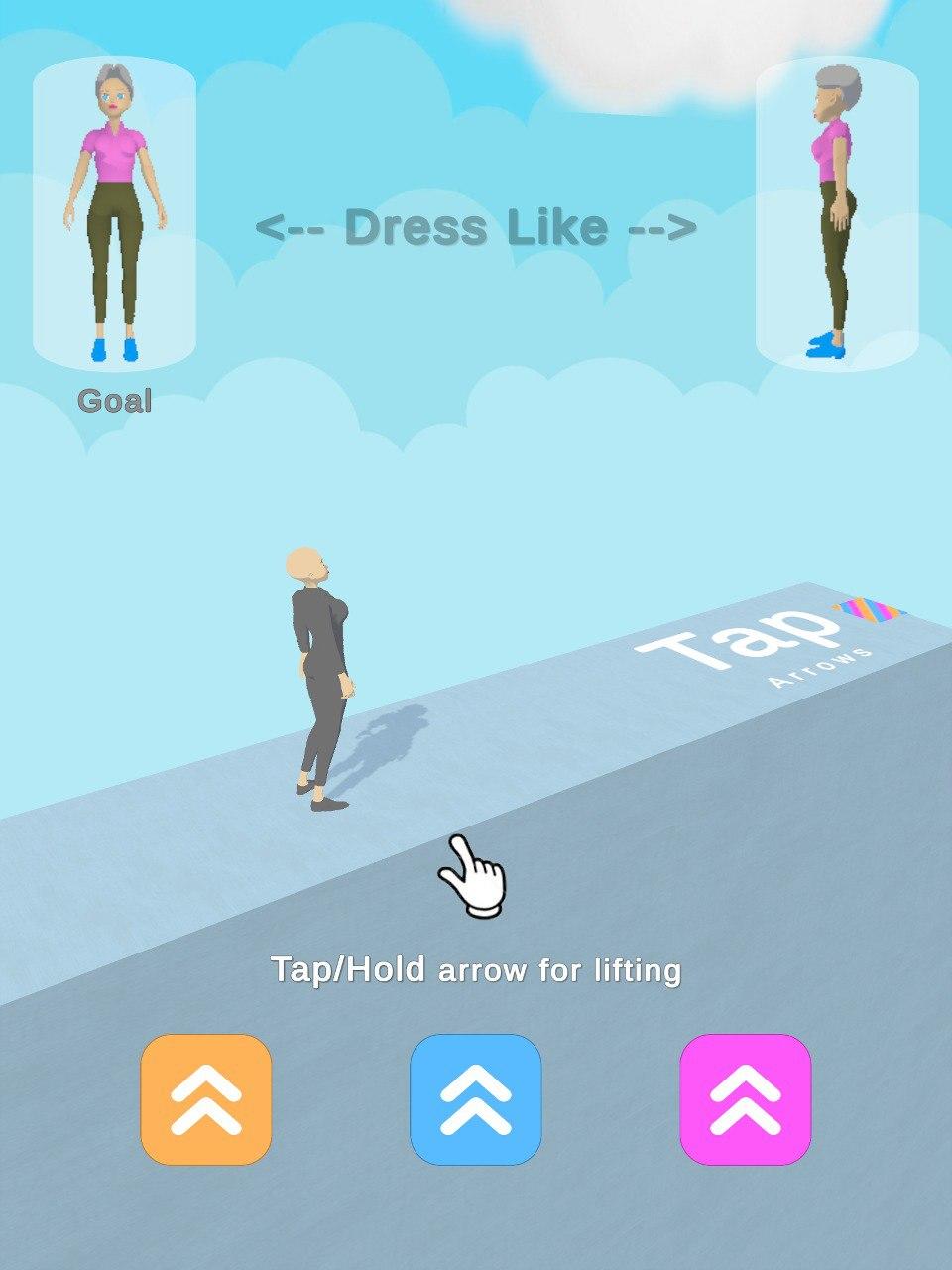The image size is (952, 1270).
Task: Hit the blue lift arrow button
Action: [x=476, y=1099]
